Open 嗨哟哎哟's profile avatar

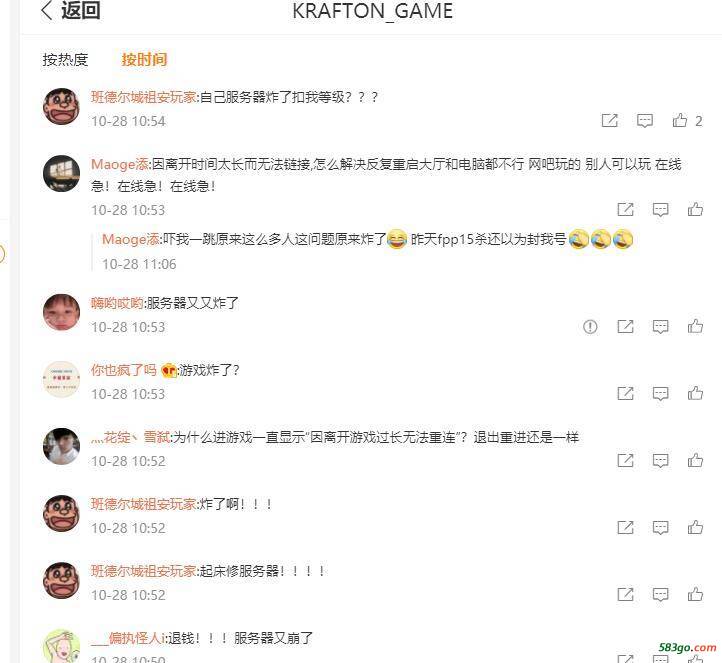click(61, 313)
